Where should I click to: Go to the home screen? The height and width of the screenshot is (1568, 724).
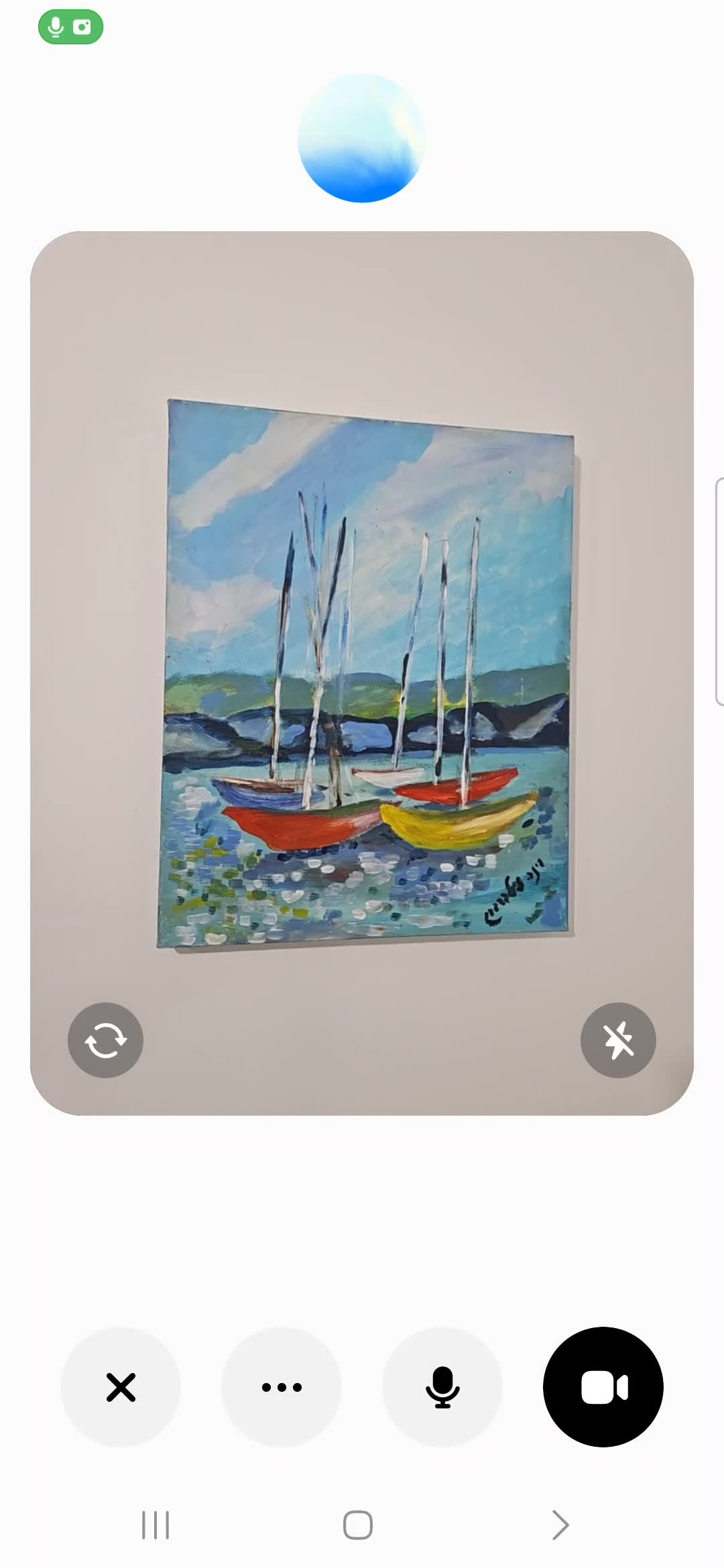point(358,1525)
